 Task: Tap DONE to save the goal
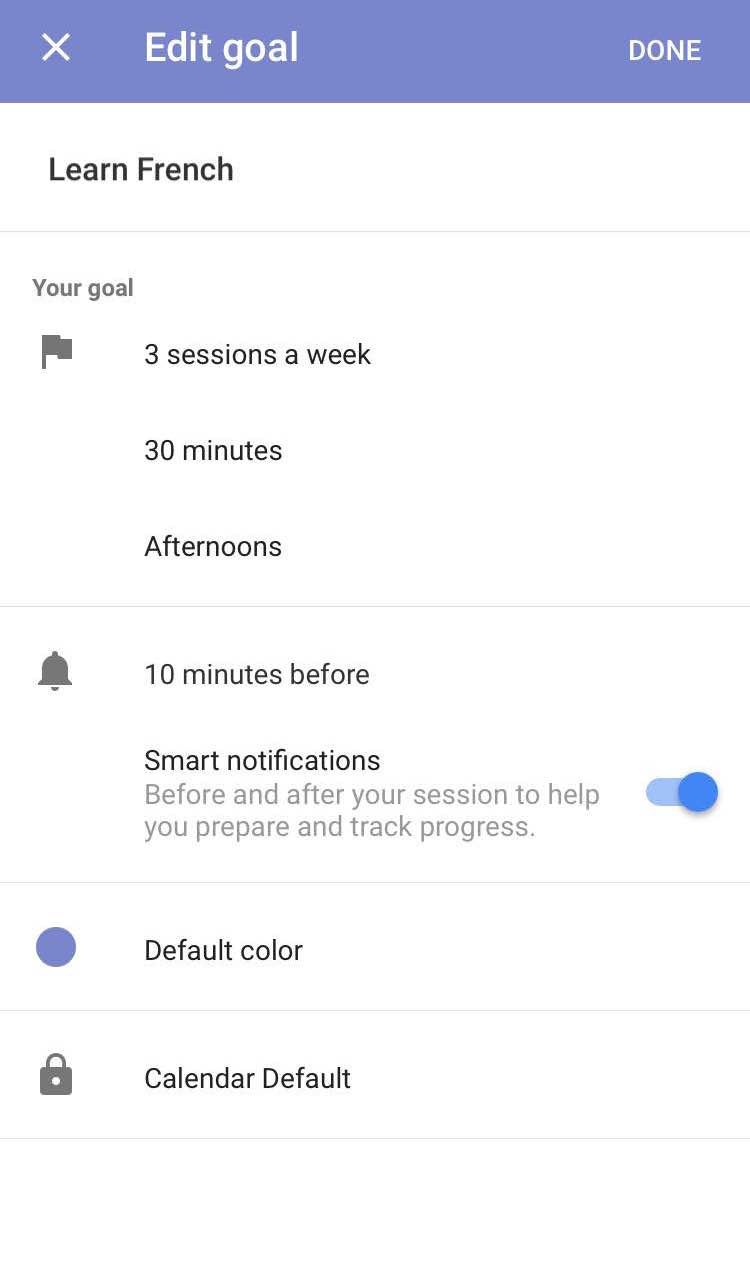pos(664,50)
